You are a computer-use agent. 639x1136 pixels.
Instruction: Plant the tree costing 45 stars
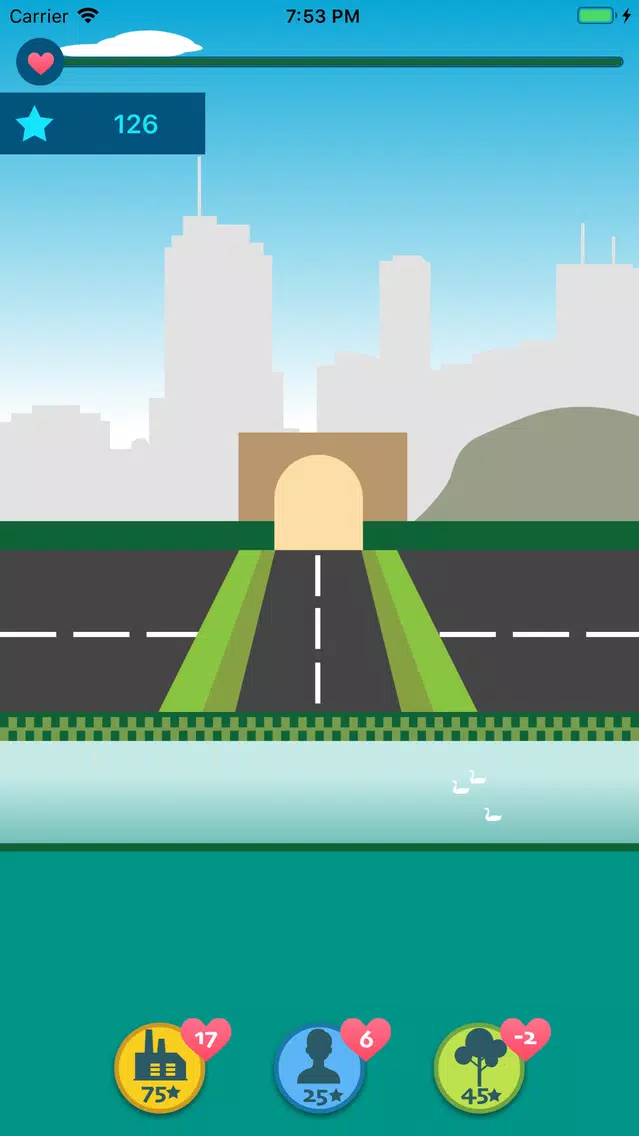point(479,1068)
